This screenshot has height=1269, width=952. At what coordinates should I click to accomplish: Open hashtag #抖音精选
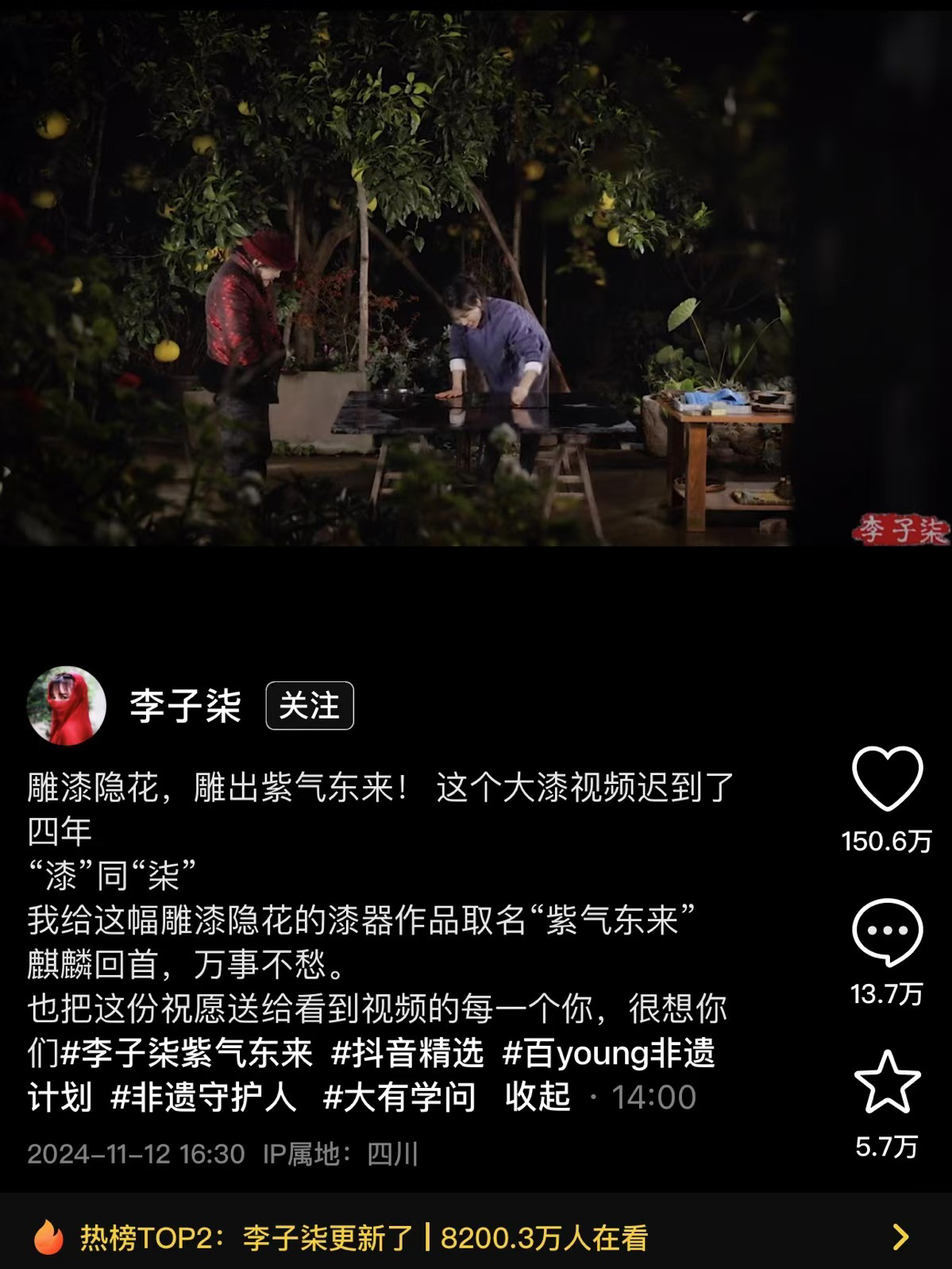click(407, 1054)
